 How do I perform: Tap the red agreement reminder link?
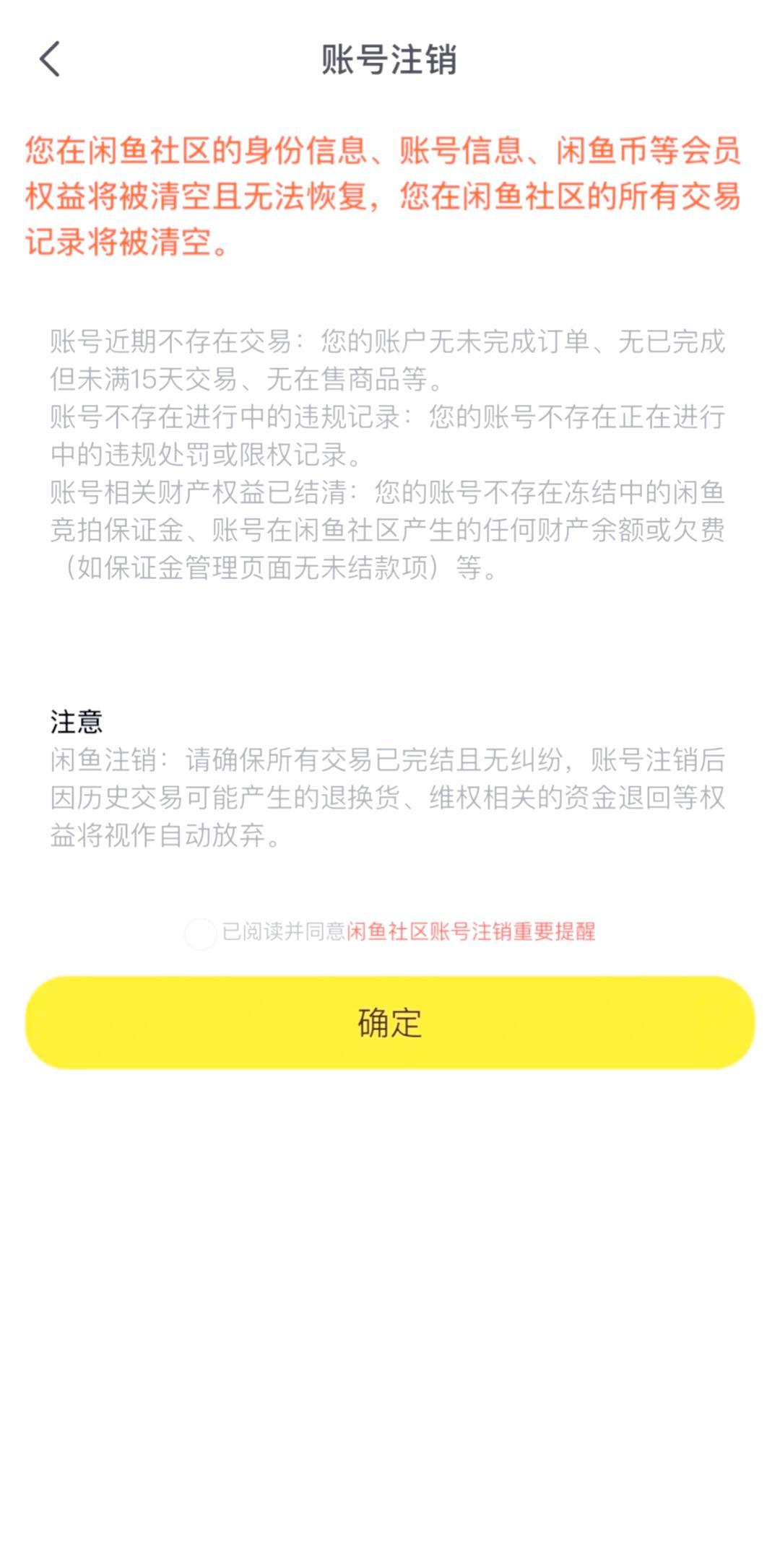click(x=473, y=934)
